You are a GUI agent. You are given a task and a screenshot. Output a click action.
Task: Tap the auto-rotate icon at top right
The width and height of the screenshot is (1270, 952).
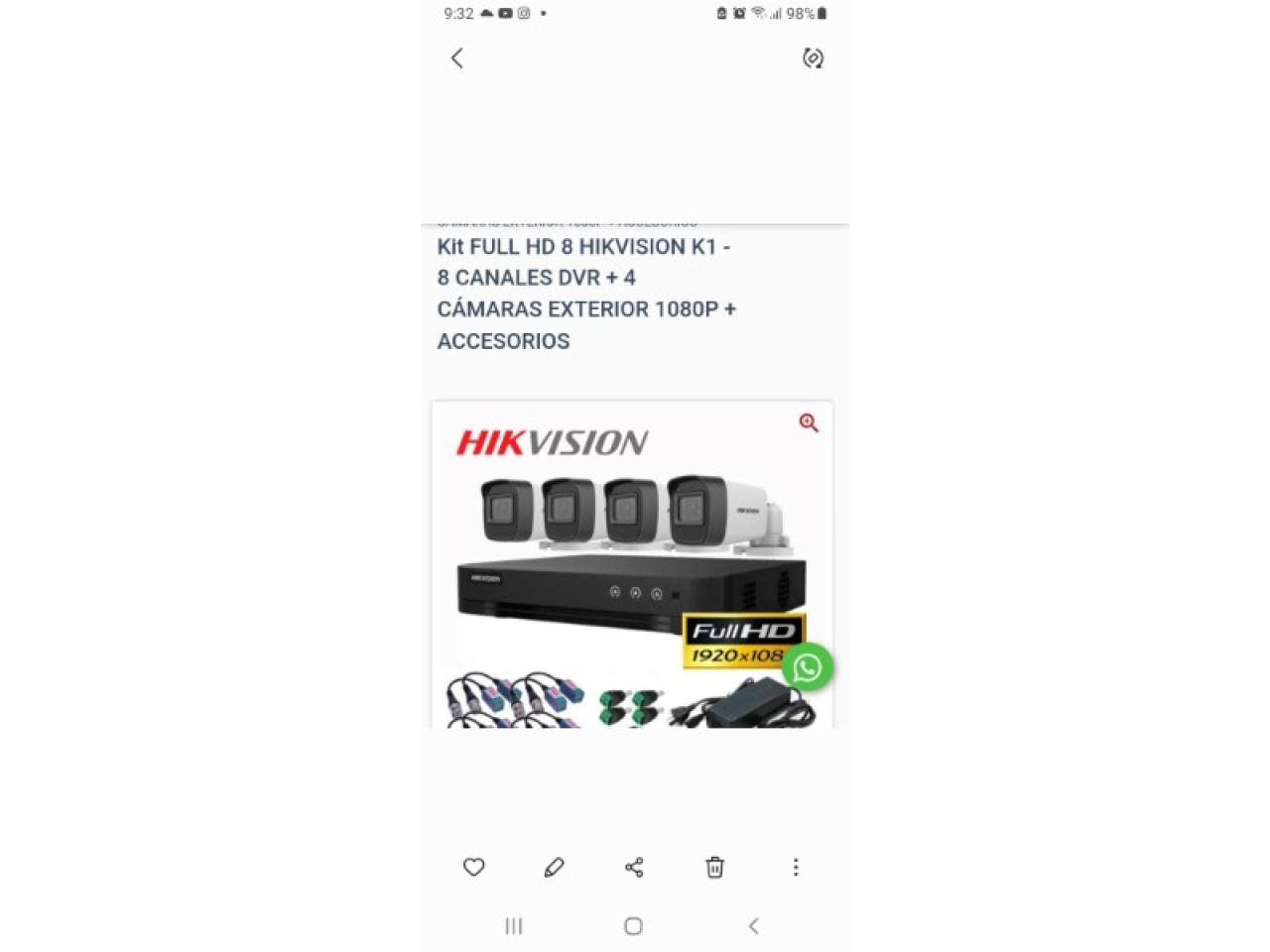click(813, 59)
